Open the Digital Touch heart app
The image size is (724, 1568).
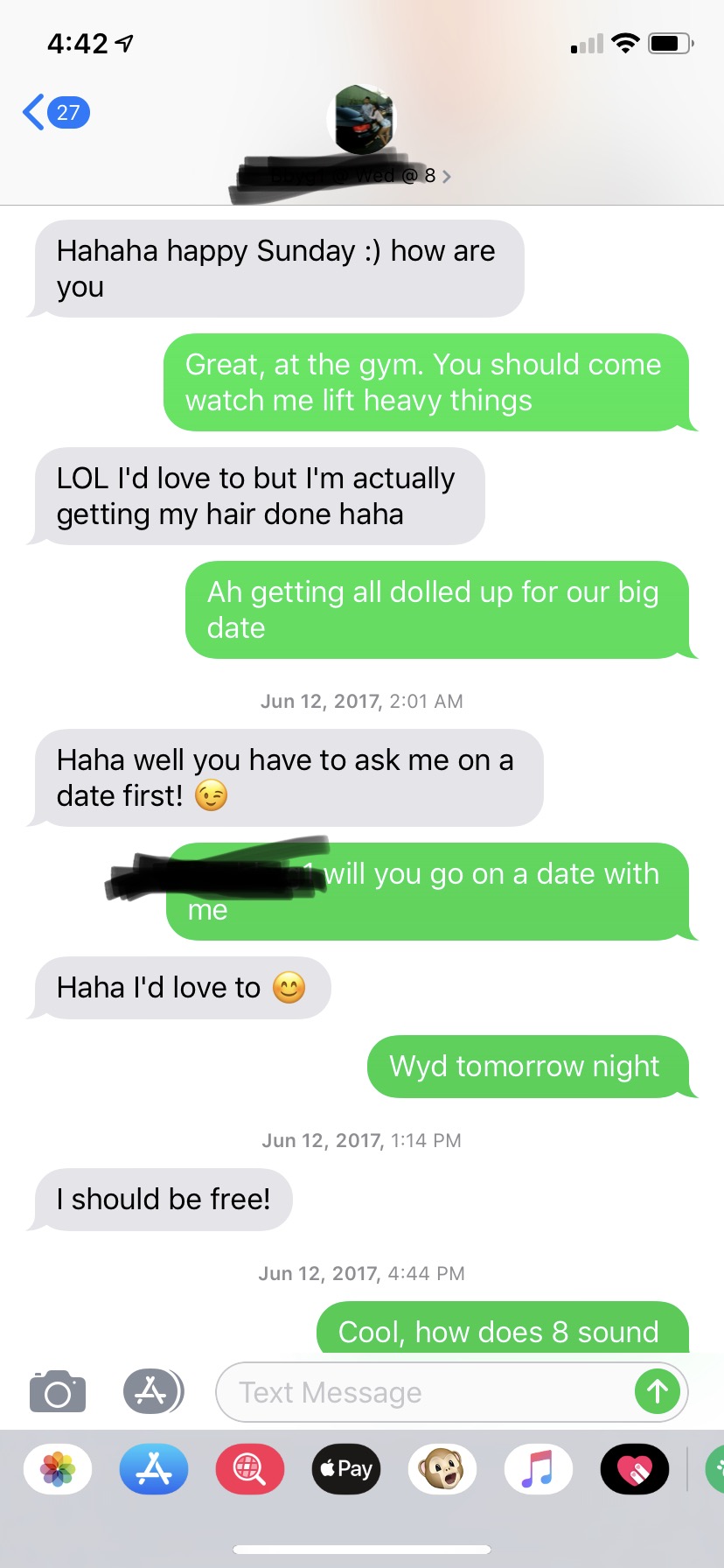point(635,1469)
